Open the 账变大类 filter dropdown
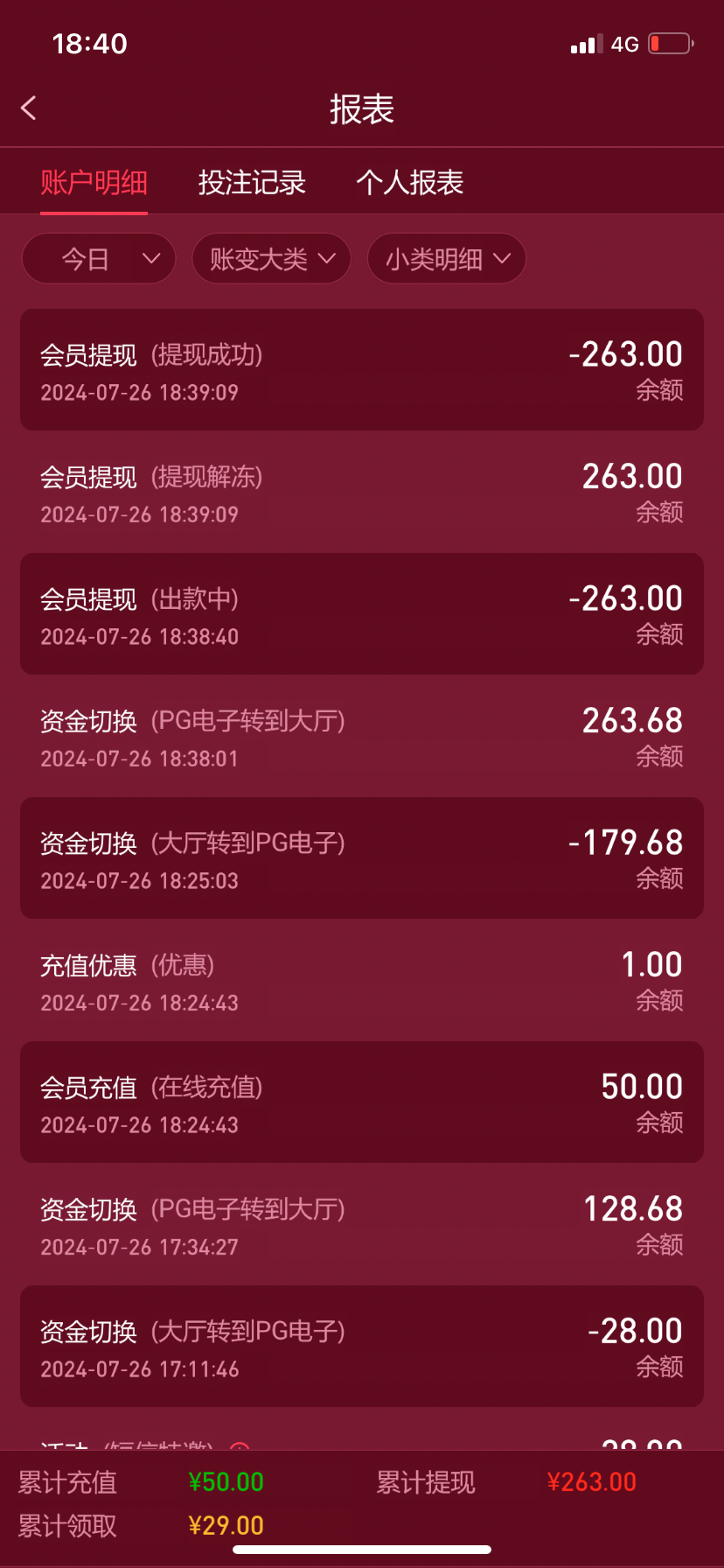Viewport: 724px width, 1568px height. coord(272,259)
